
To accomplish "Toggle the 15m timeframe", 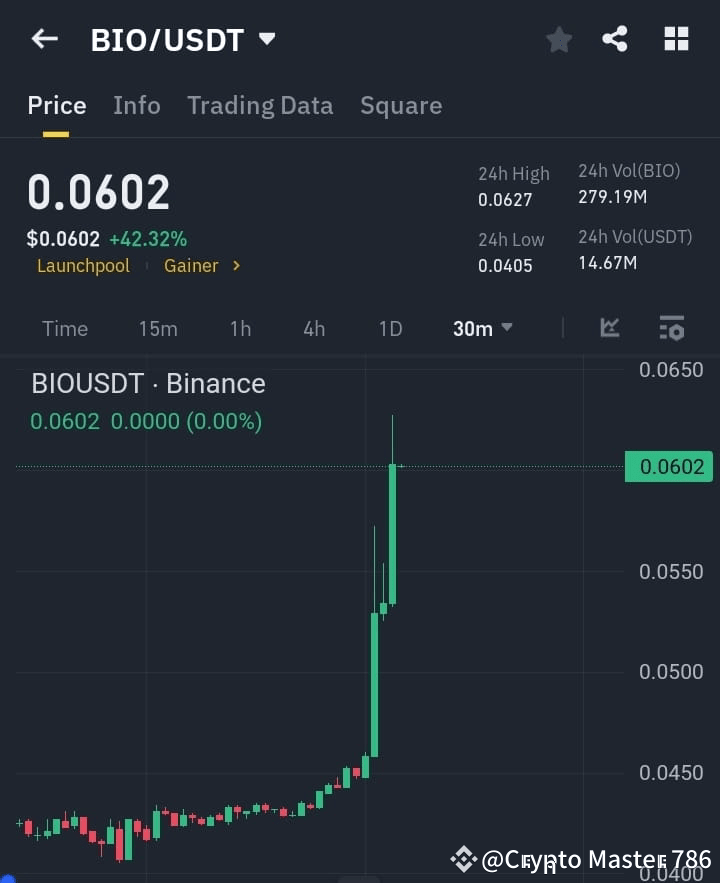I will tap(158, 328).
